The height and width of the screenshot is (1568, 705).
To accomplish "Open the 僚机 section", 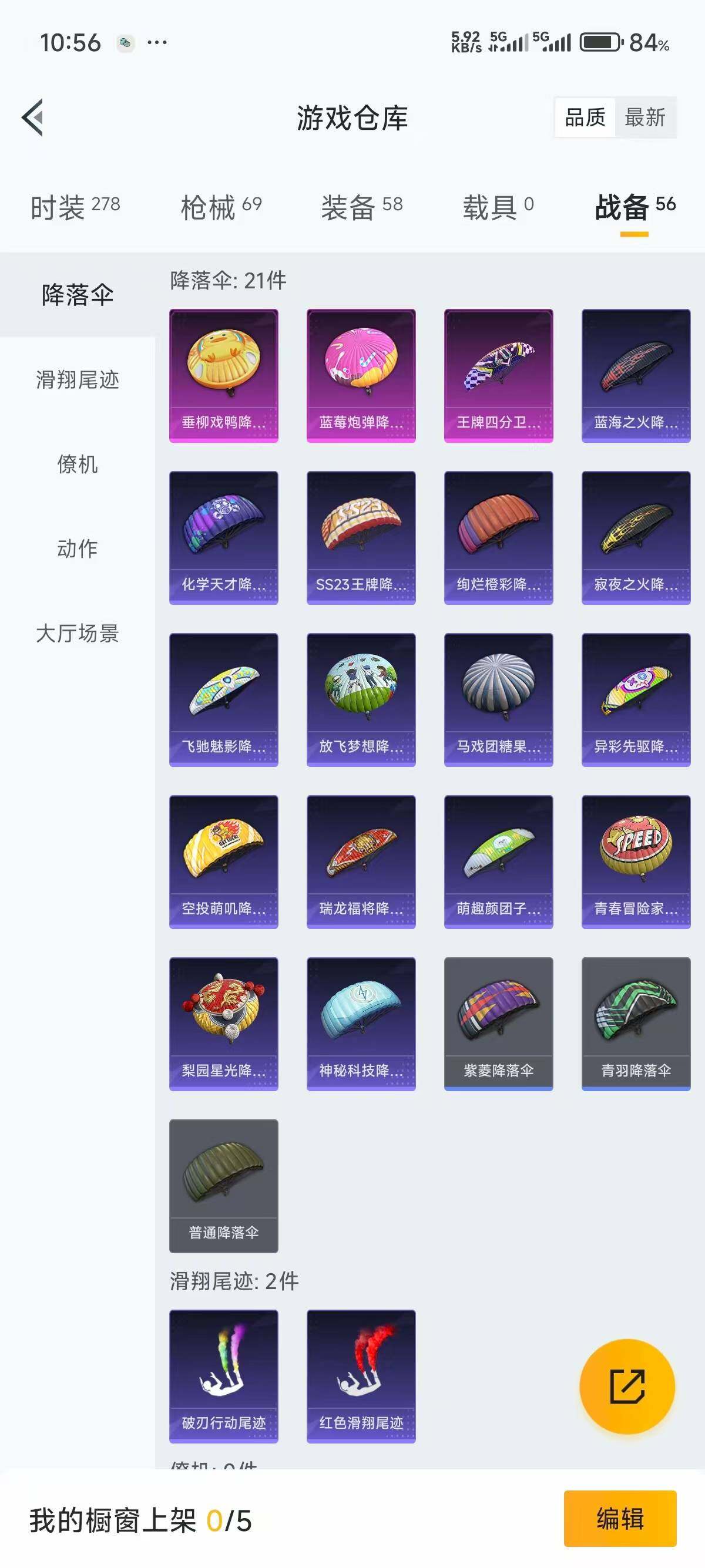I will pyautogui.click(x=75, y=466).
